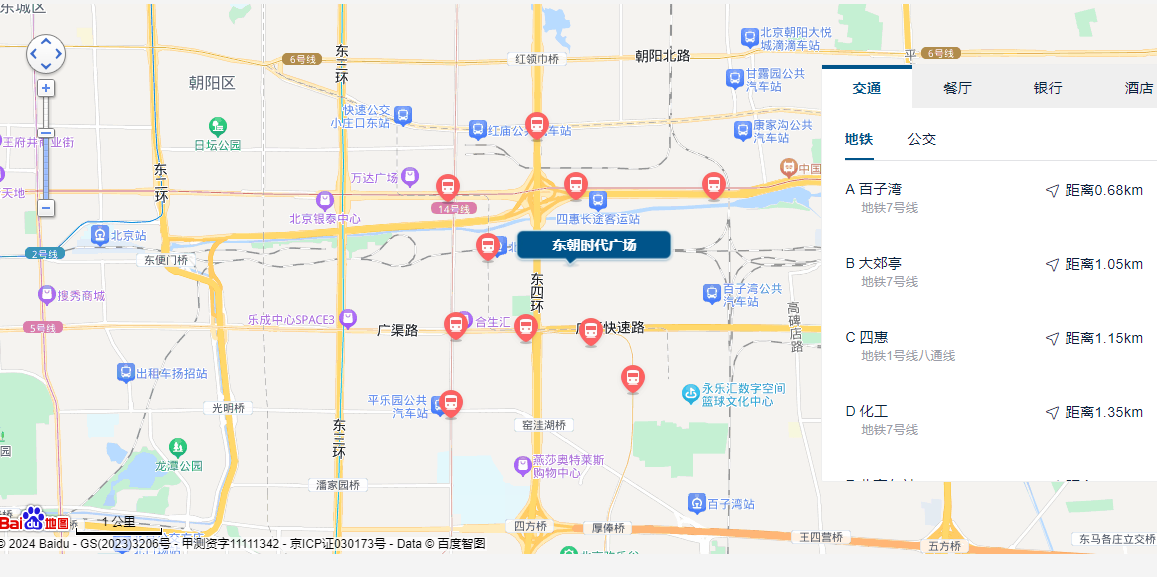Viewport: 1157px width, 577px height.
Task: Select the 地铁 sub-tab
Action: [859, 140]
